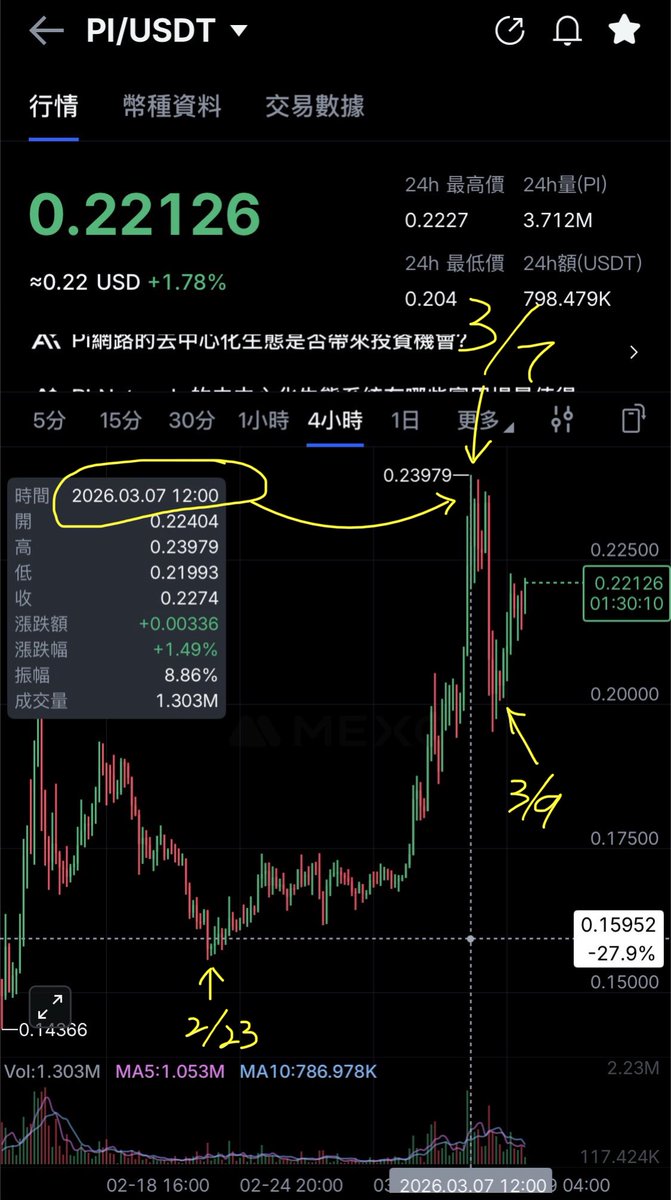This screenshot has width=671, height=1200.
Task: Tap the icon right of the indicator settings
Action: (632, 420)
